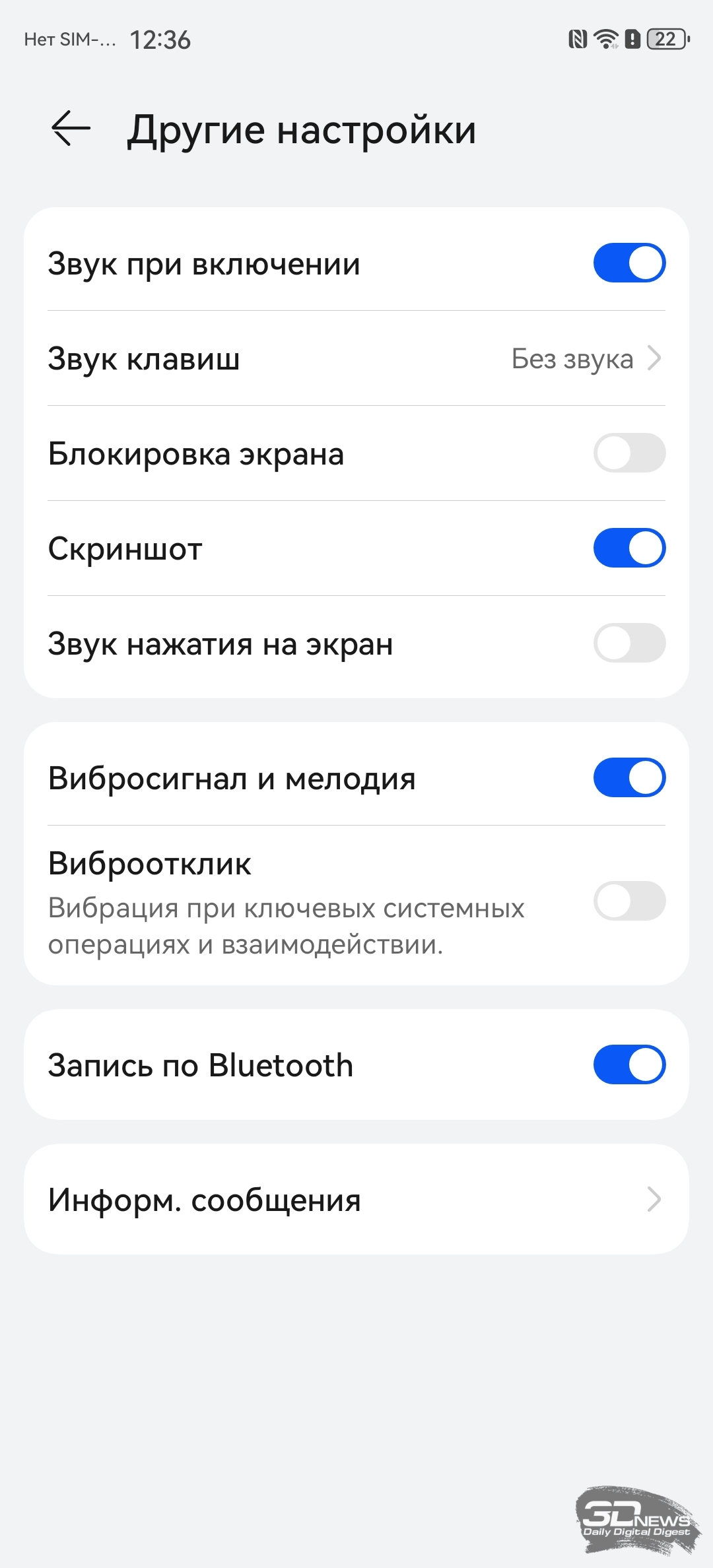Enable the Блокировка экрана sound toggle
Viewport: 713px width, 1568px height.
(x=628, y=453)
